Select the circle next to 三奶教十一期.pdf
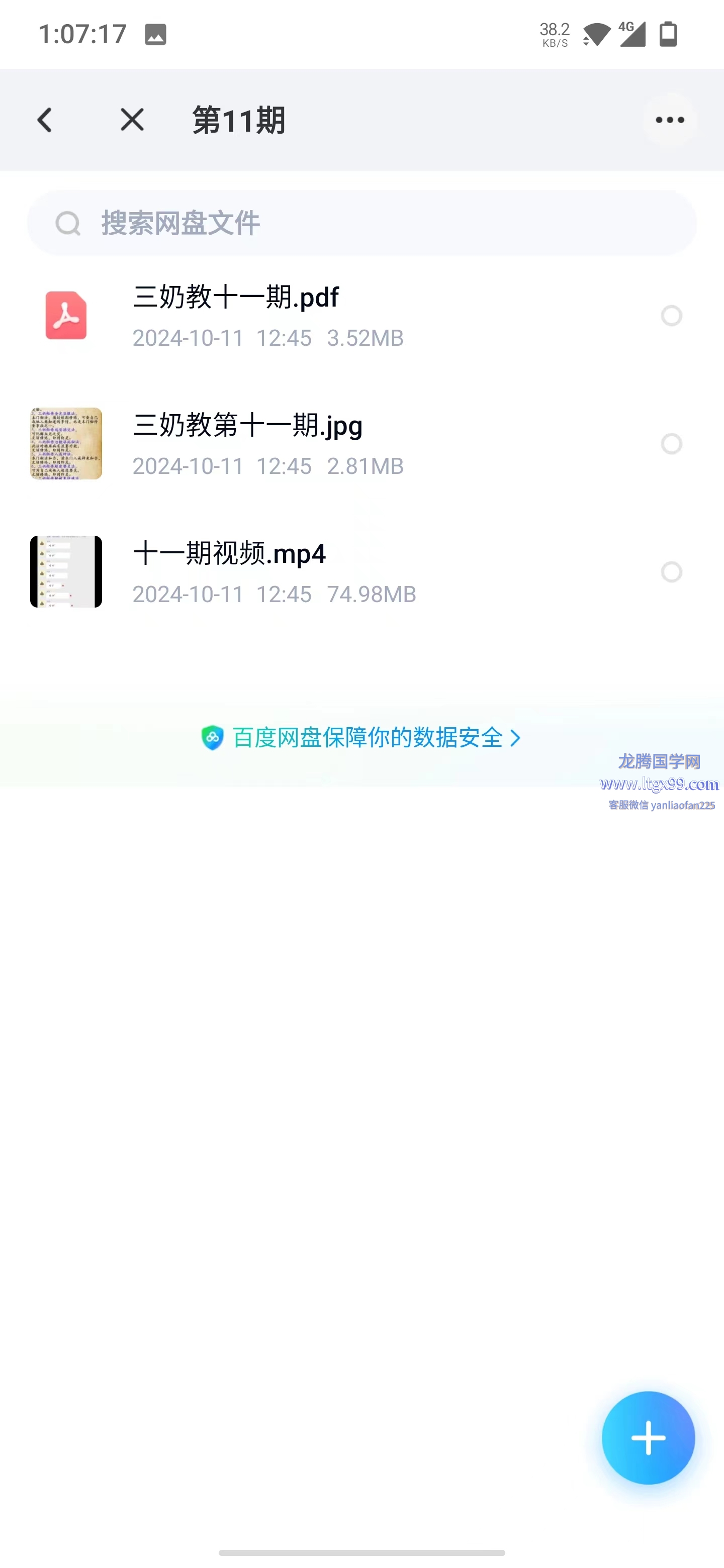 click(671, 316)
